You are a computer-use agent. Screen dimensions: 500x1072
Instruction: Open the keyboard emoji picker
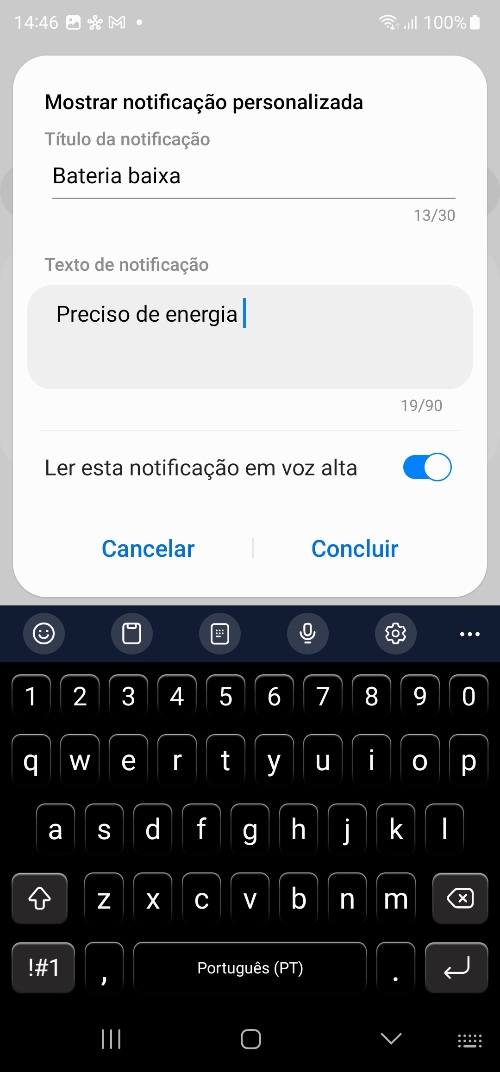(x=44, y=634)
